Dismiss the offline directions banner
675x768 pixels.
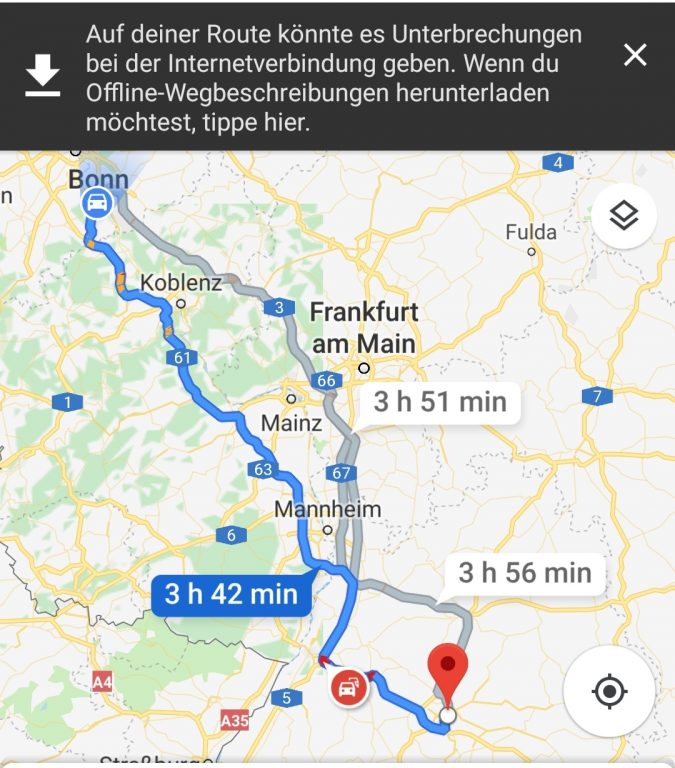(635, 55)
